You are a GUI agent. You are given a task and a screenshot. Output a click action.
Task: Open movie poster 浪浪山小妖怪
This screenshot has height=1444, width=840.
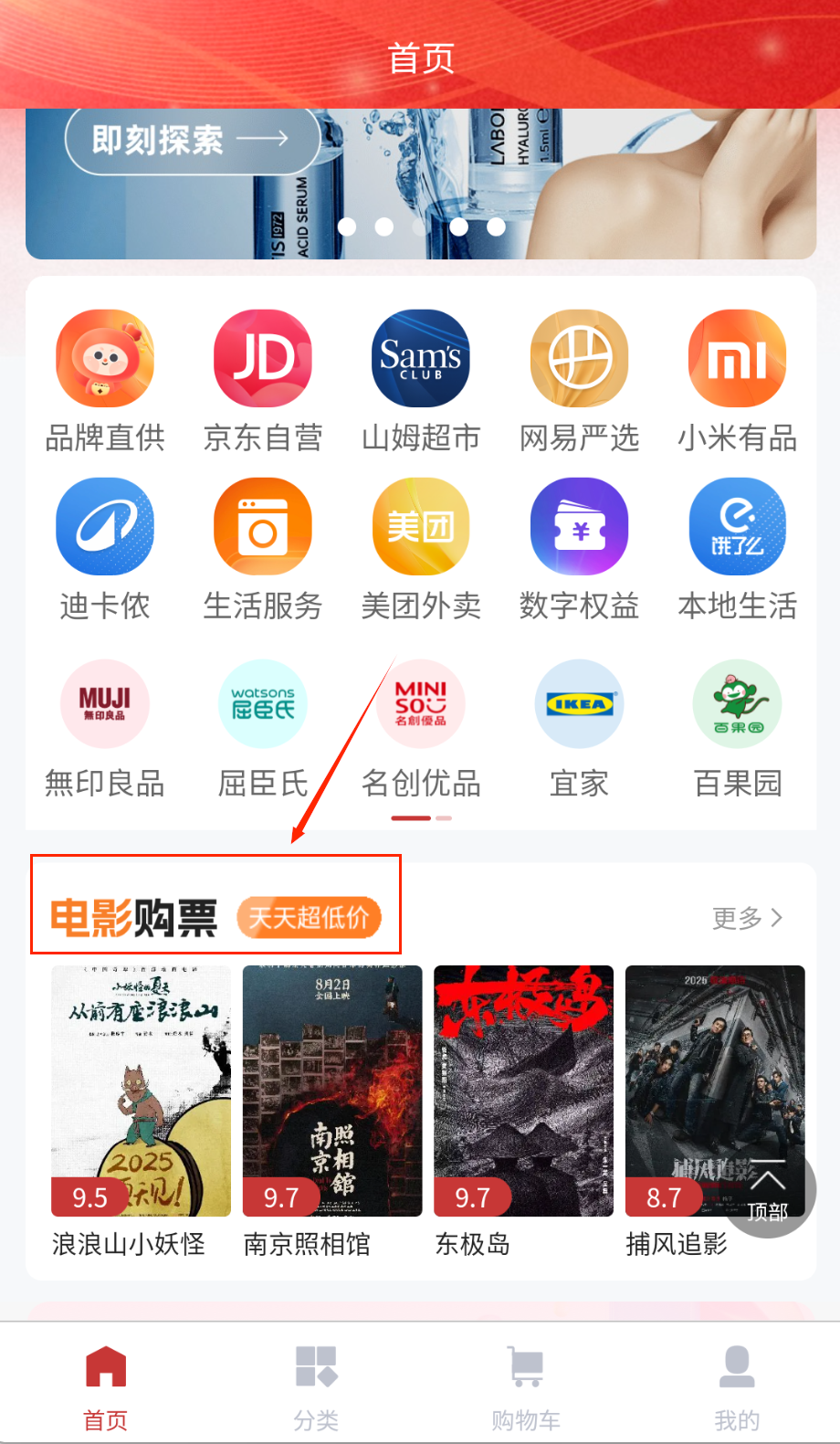click(141, 1091)
